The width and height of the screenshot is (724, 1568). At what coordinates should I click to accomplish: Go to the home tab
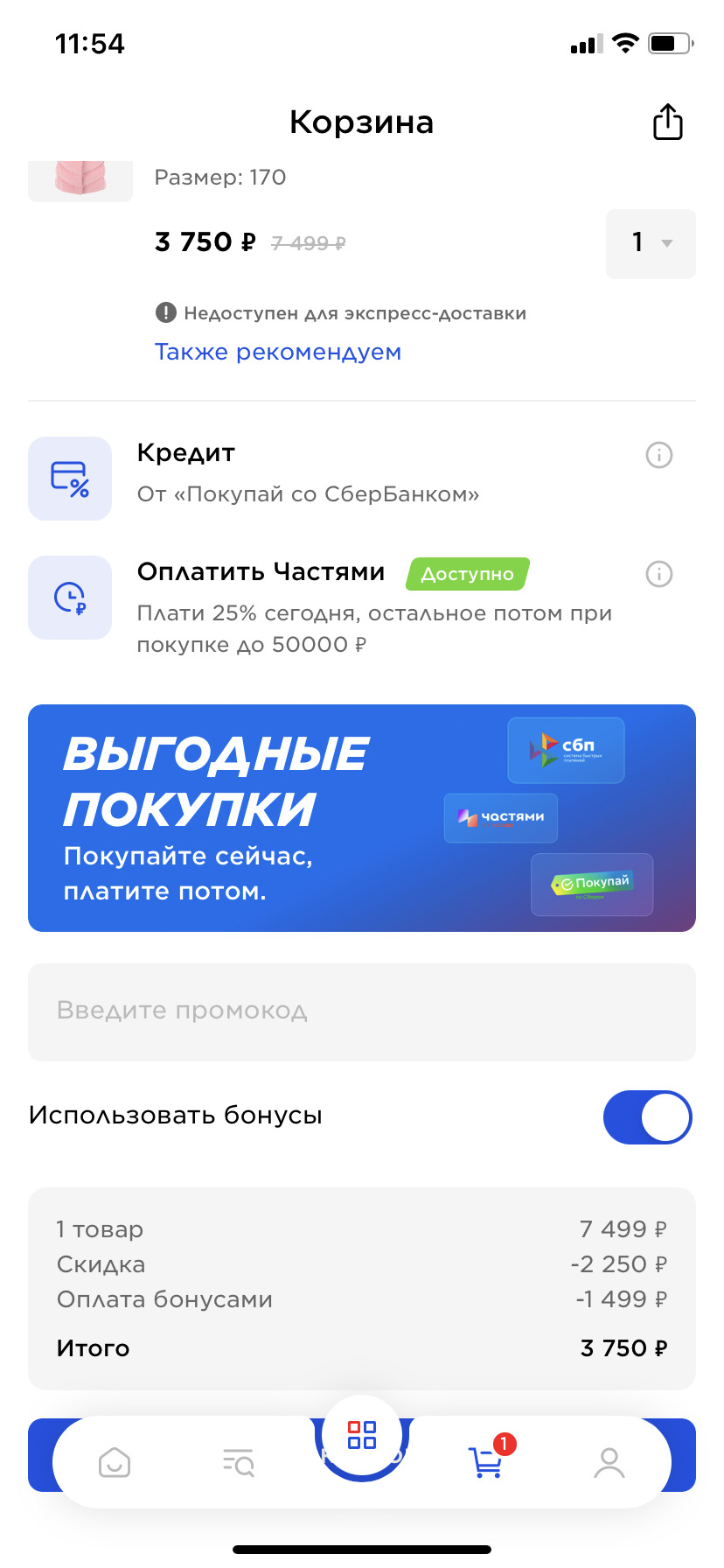(x=115, y=1461)
